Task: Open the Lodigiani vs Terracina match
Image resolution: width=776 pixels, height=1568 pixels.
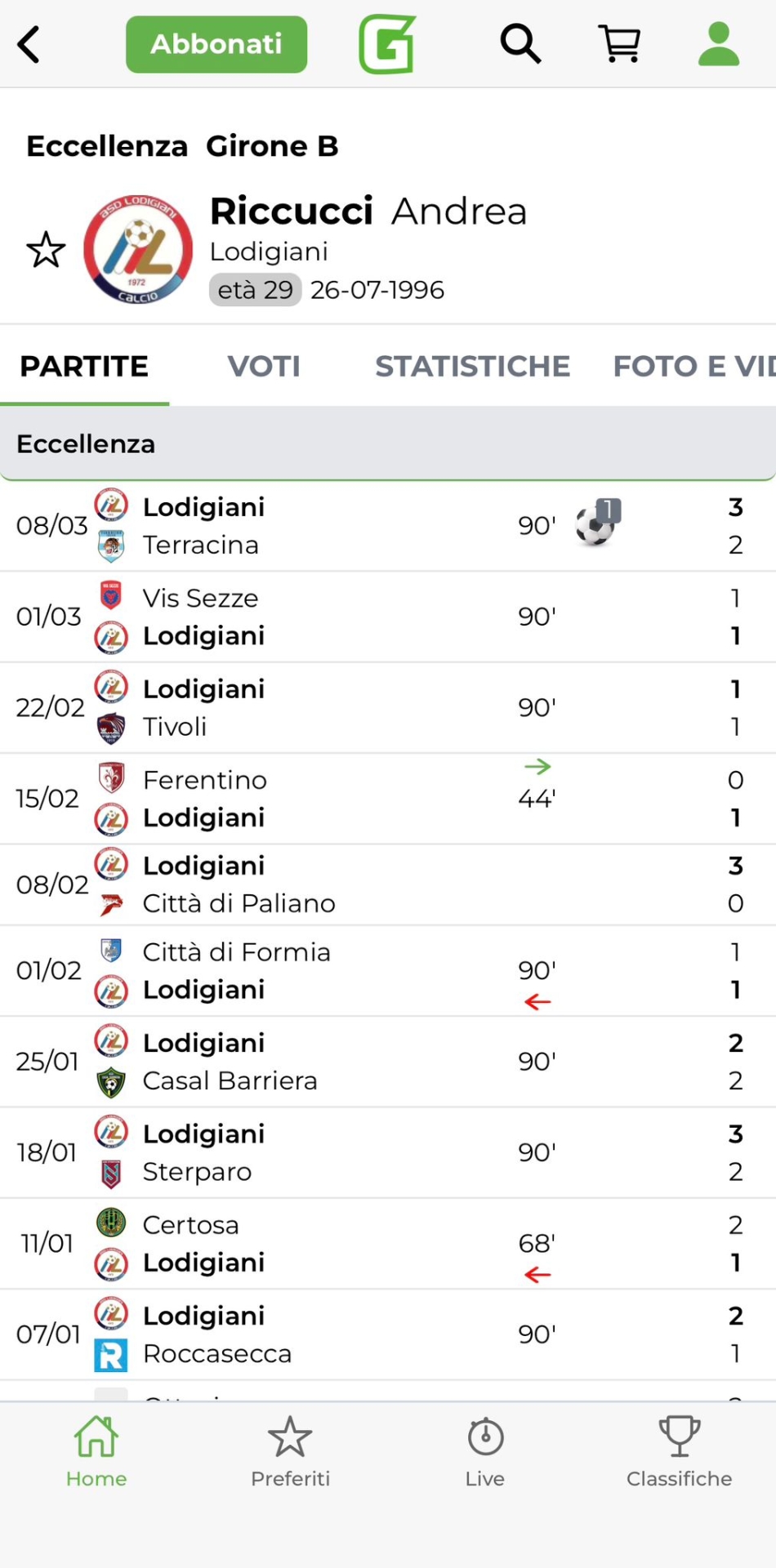Action: tap(327, 526)
